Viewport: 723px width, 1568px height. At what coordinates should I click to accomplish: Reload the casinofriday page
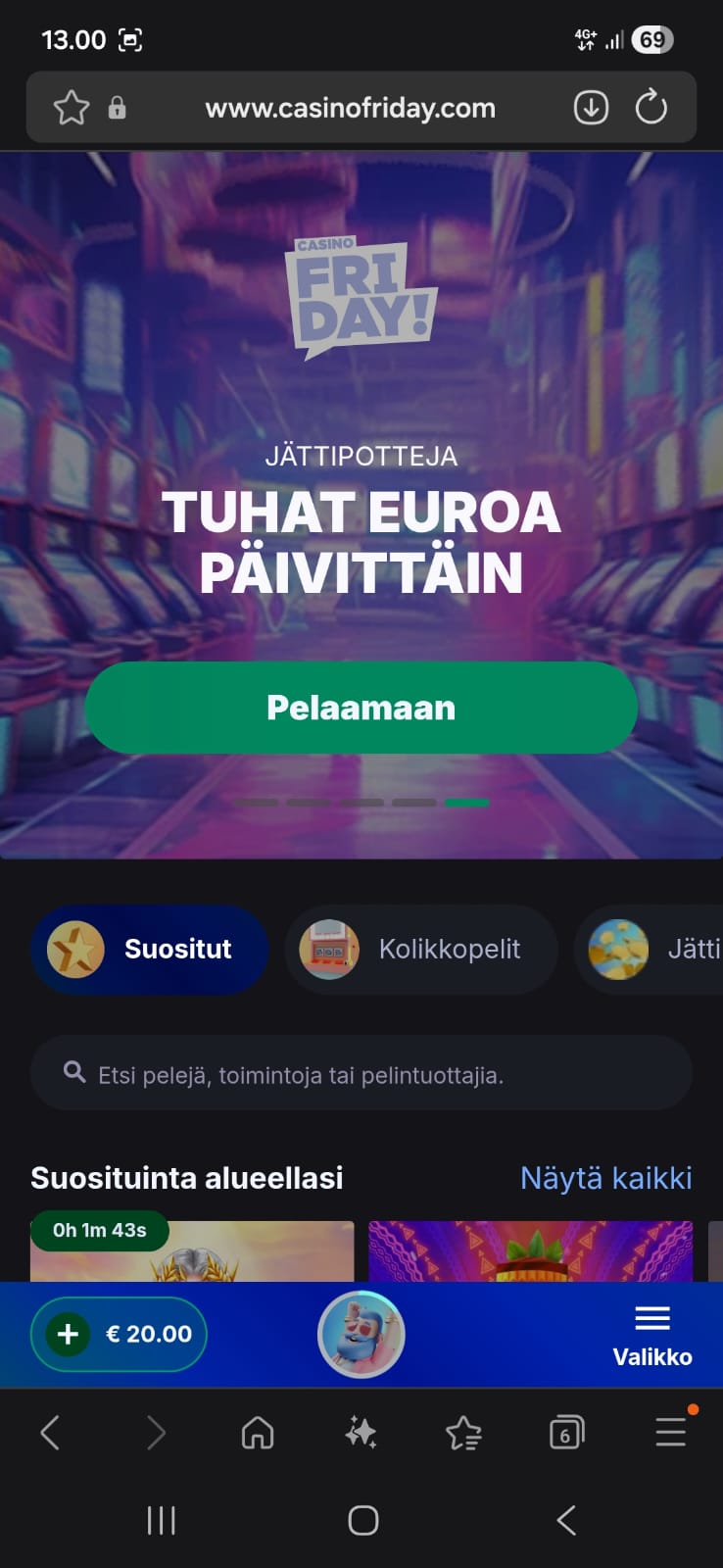point(651,108)
